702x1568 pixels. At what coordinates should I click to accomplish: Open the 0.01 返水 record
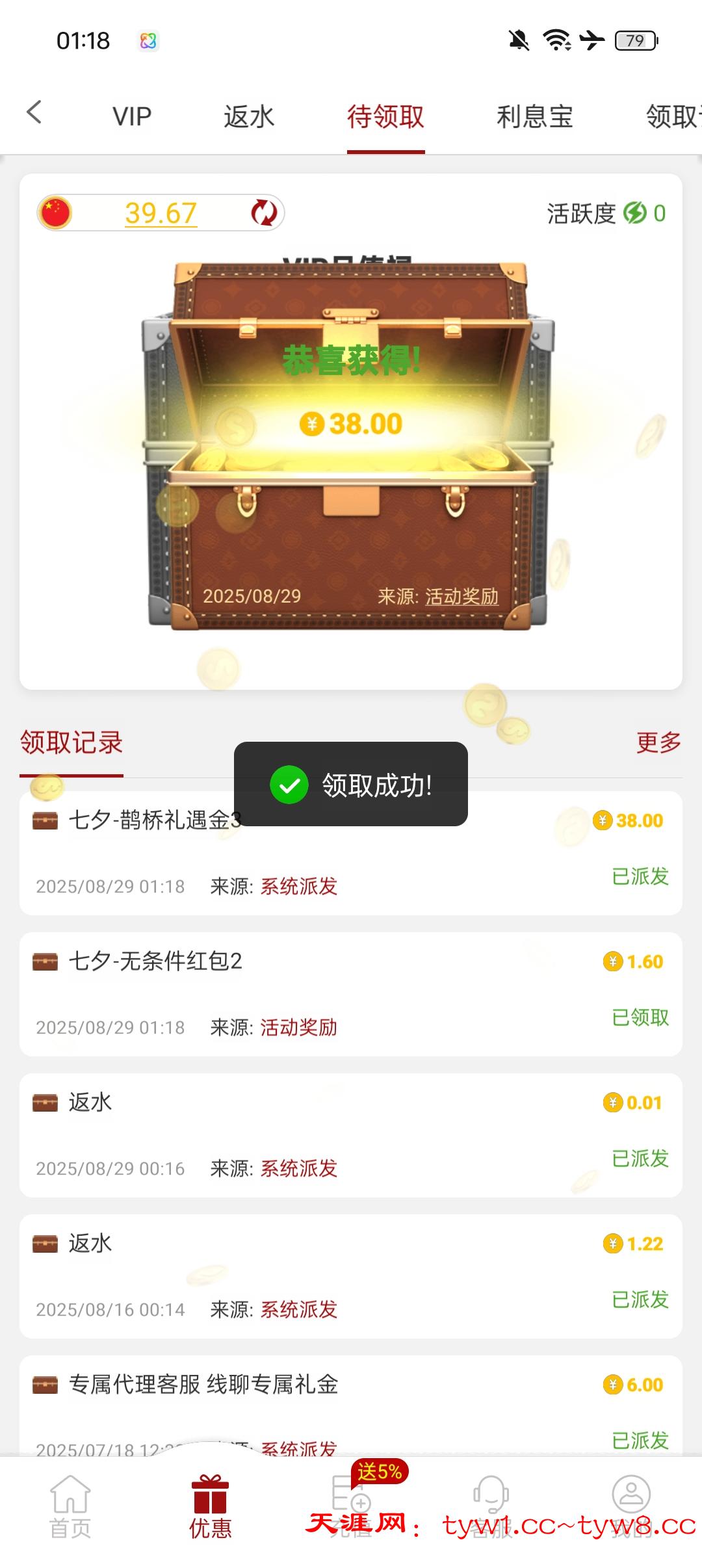click(x=351, y=1135)
